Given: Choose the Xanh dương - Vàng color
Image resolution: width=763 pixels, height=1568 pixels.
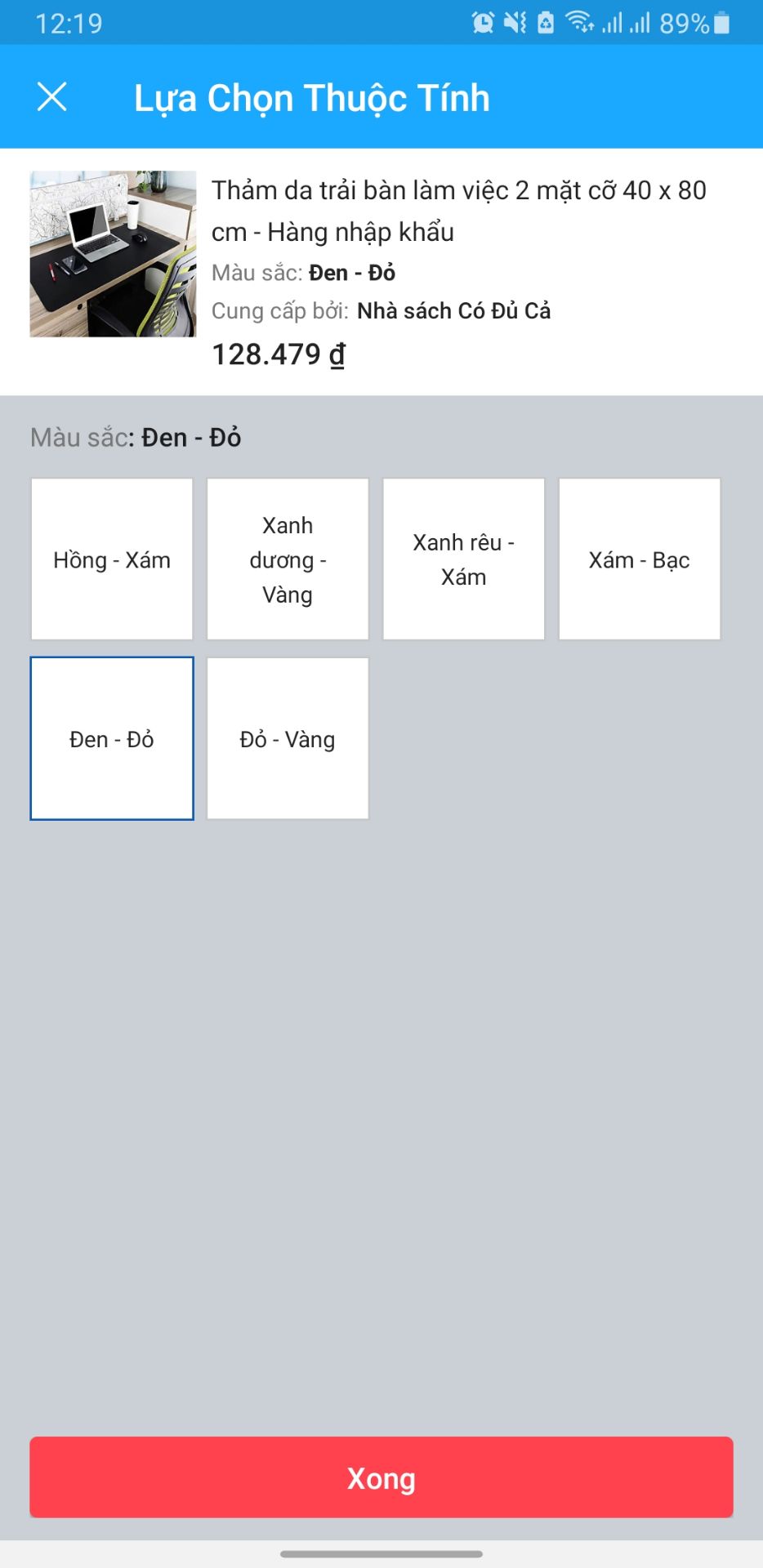Looking at the screenshot, I should [x=288, y=559].
